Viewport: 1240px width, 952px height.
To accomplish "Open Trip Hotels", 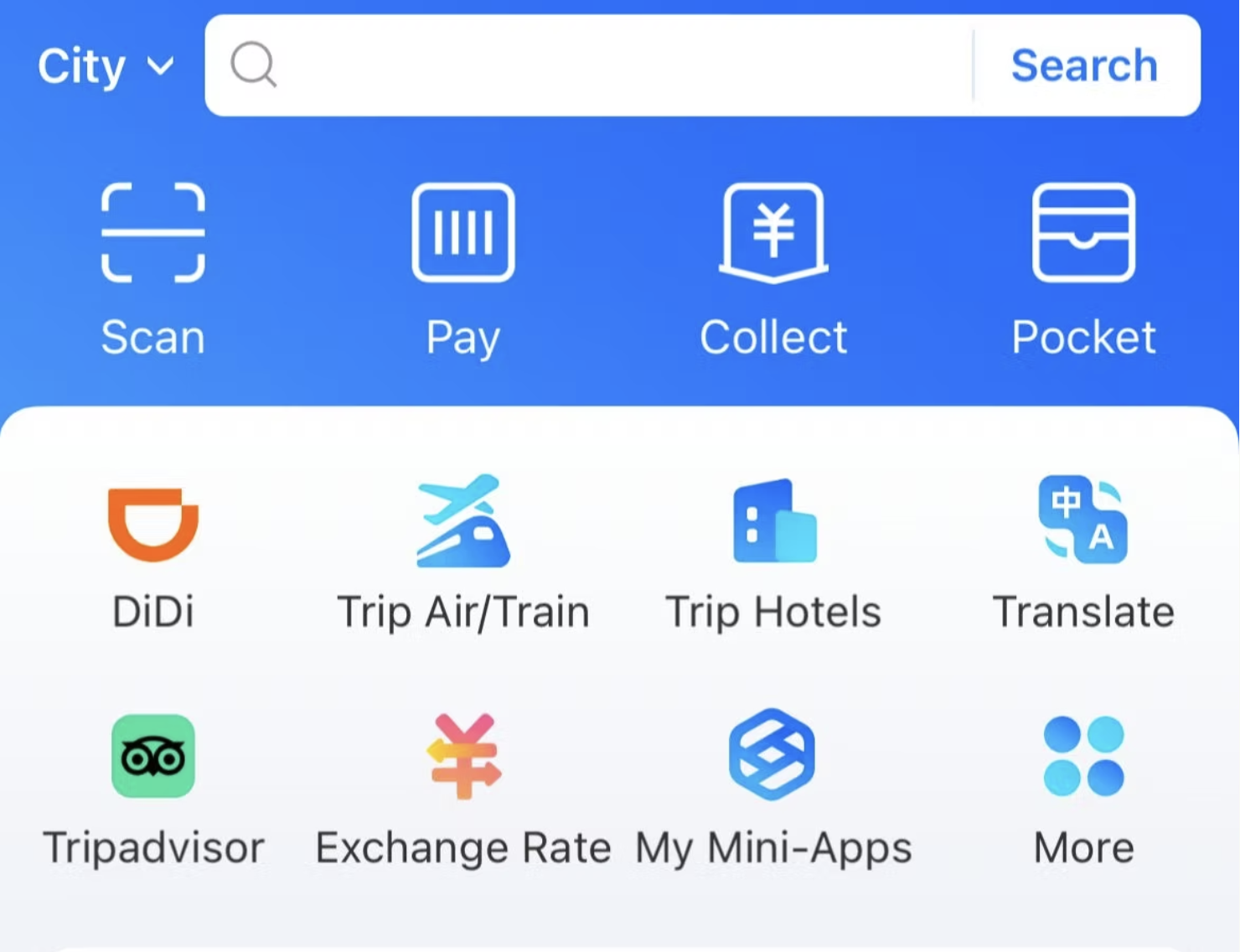I will pos(773,553).
